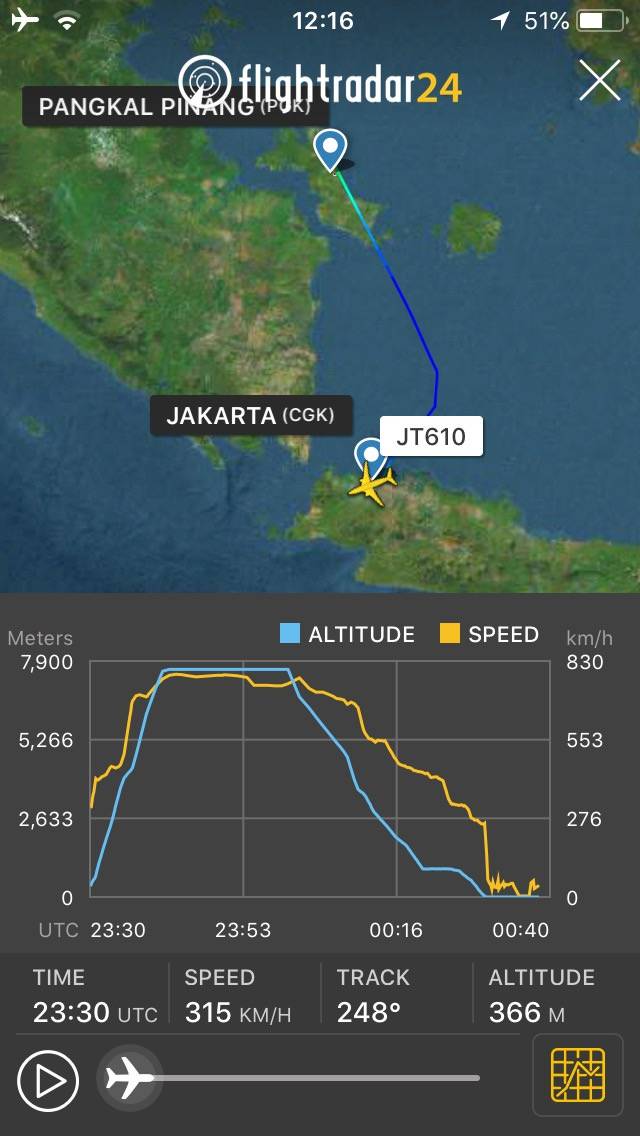Tap the Jakarta (CGK) airport label

(252, 415)
